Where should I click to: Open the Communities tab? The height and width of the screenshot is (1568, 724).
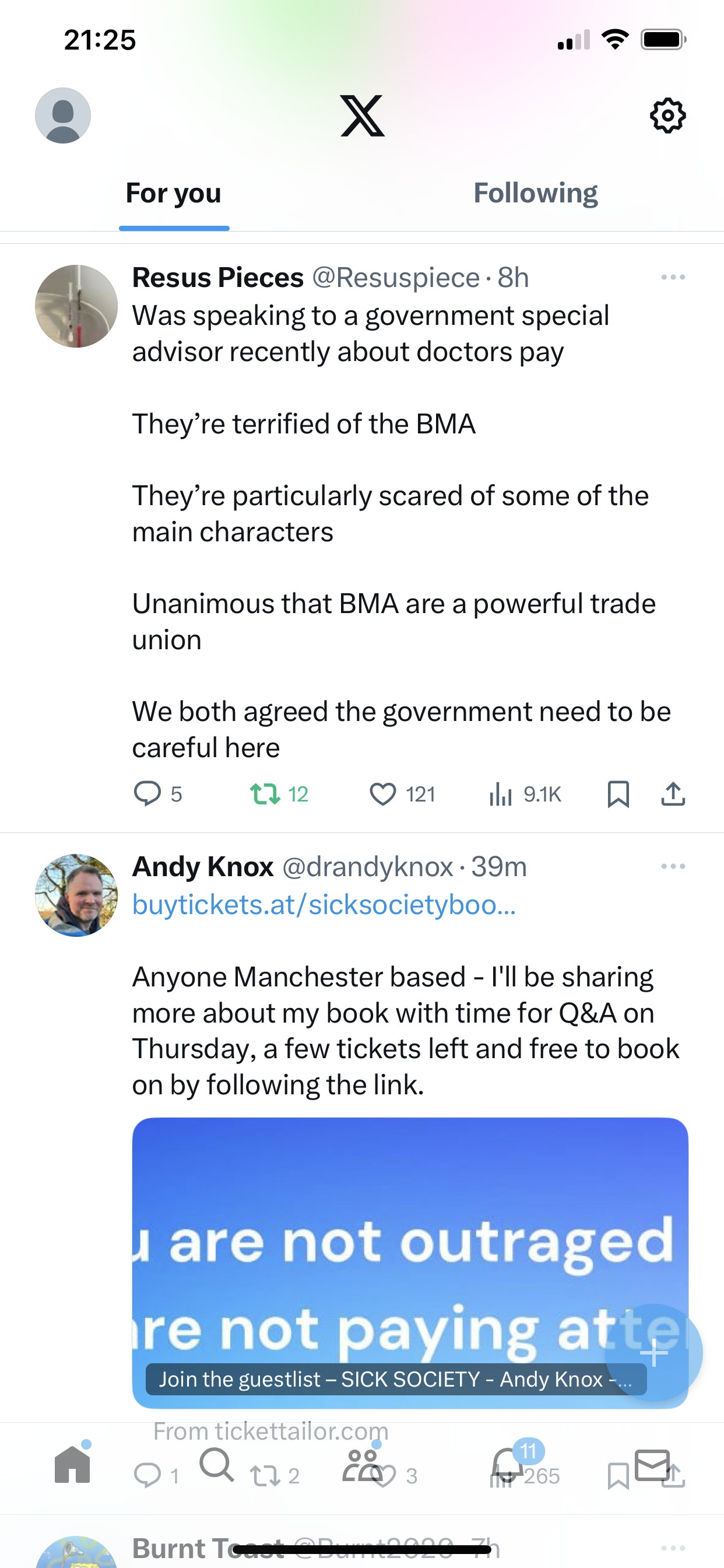(x=362, y=1464)
